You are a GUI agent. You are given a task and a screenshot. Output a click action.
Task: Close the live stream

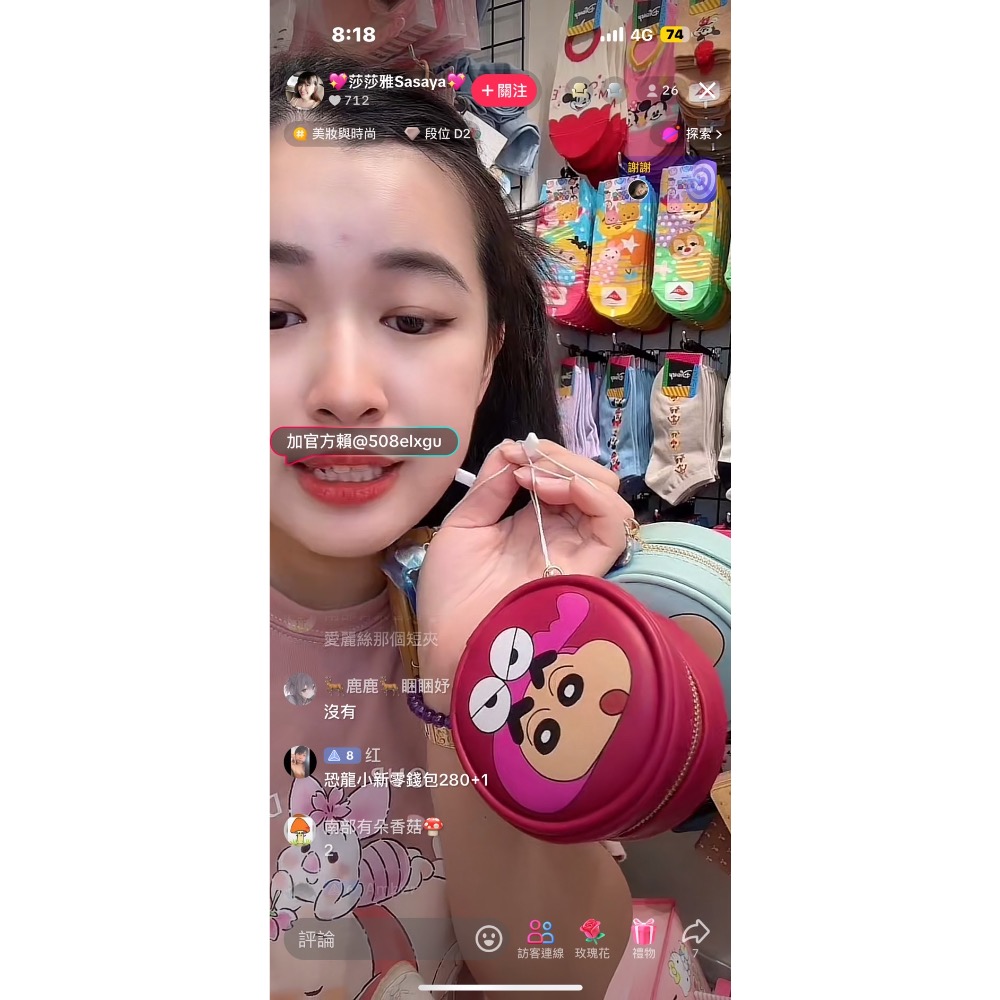[x=706, y=90]
